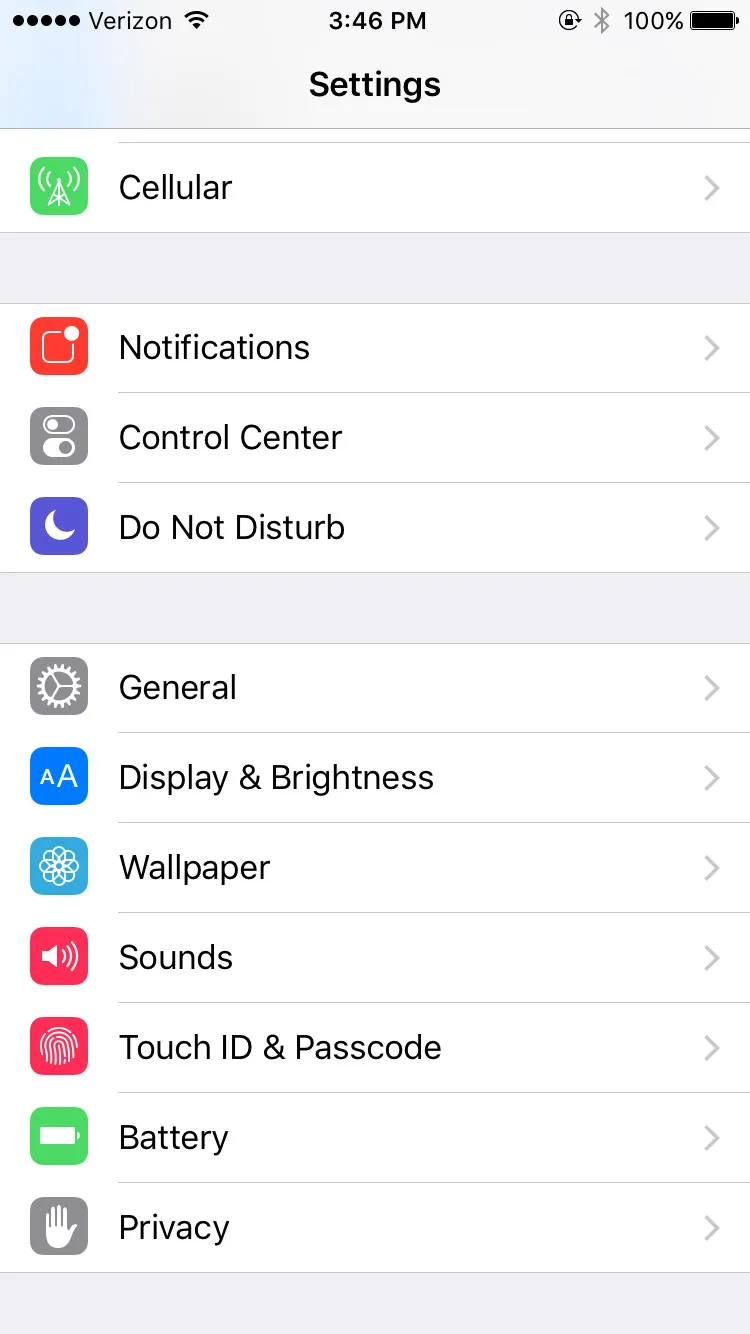Screen dimensions: 750x1334
Task: Open the General settings row
Action: (x=375, y=687)
